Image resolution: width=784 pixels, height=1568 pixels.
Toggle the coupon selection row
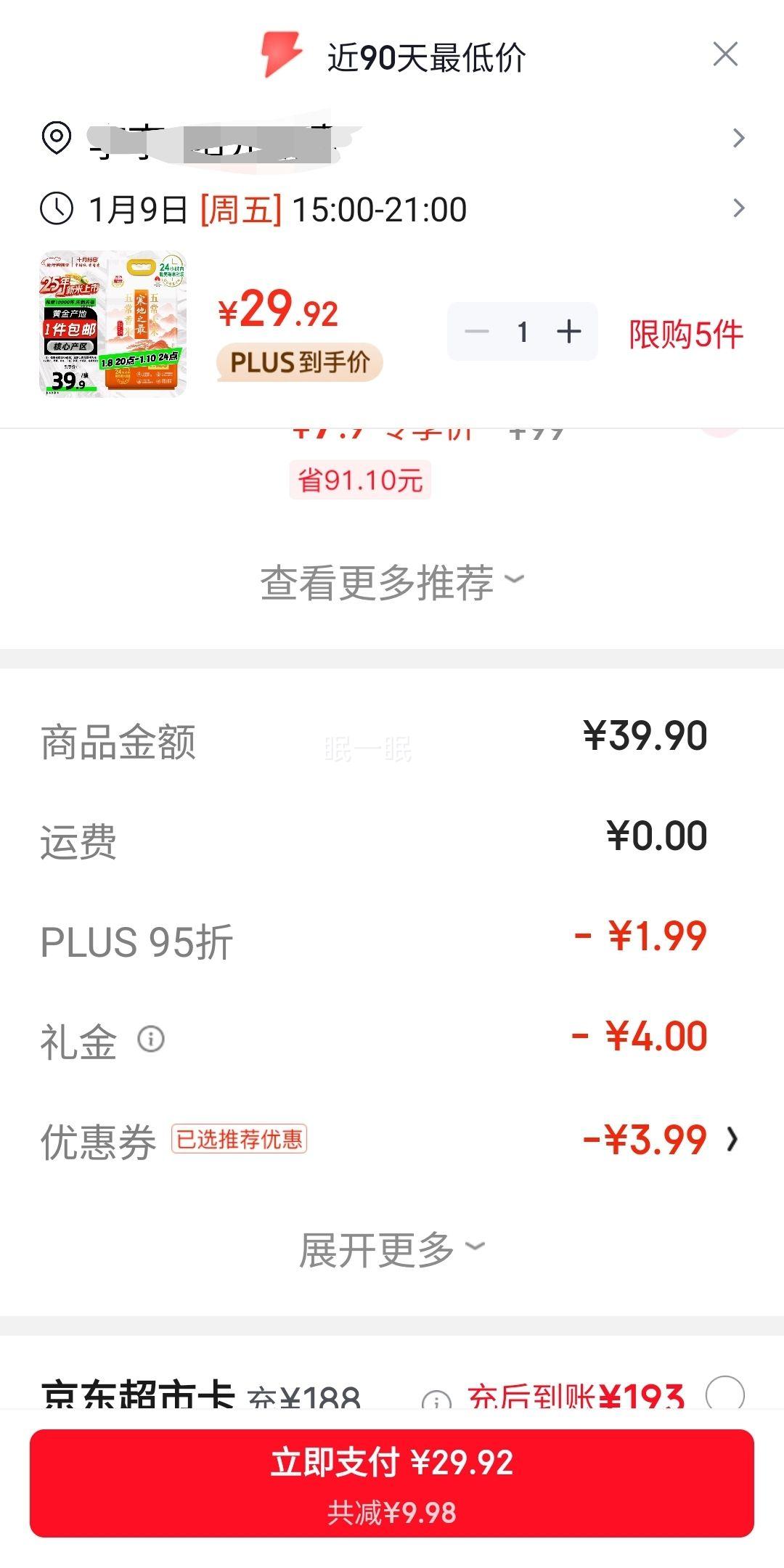click(x=392, y=1138)
